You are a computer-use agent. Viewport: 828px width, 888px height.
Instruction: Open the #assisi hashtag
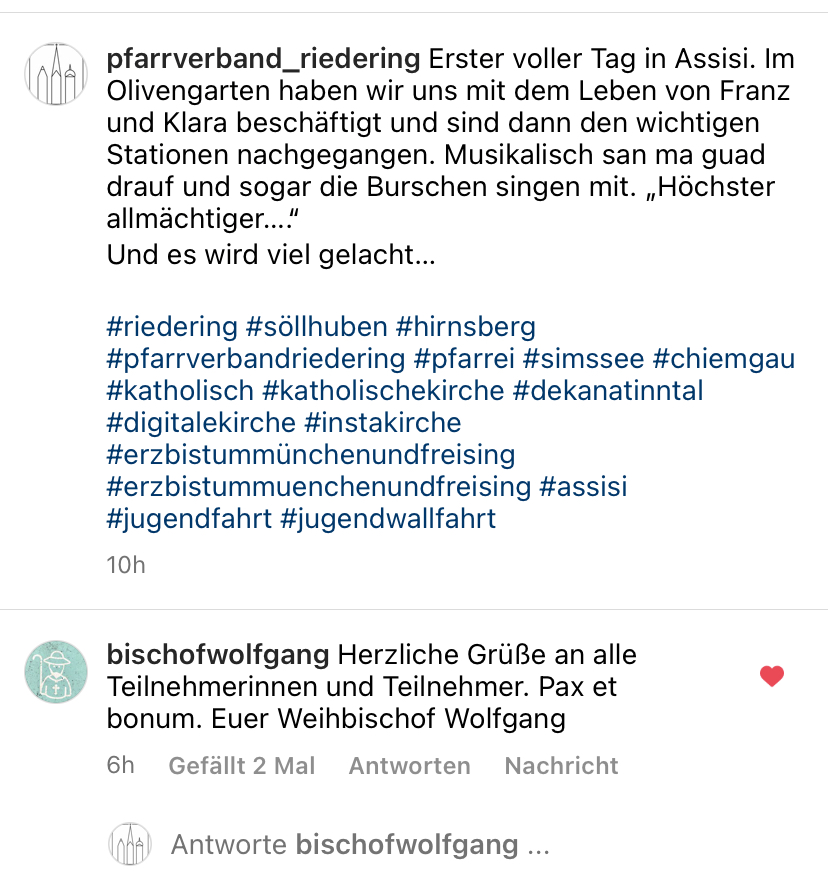coord(583,487)
